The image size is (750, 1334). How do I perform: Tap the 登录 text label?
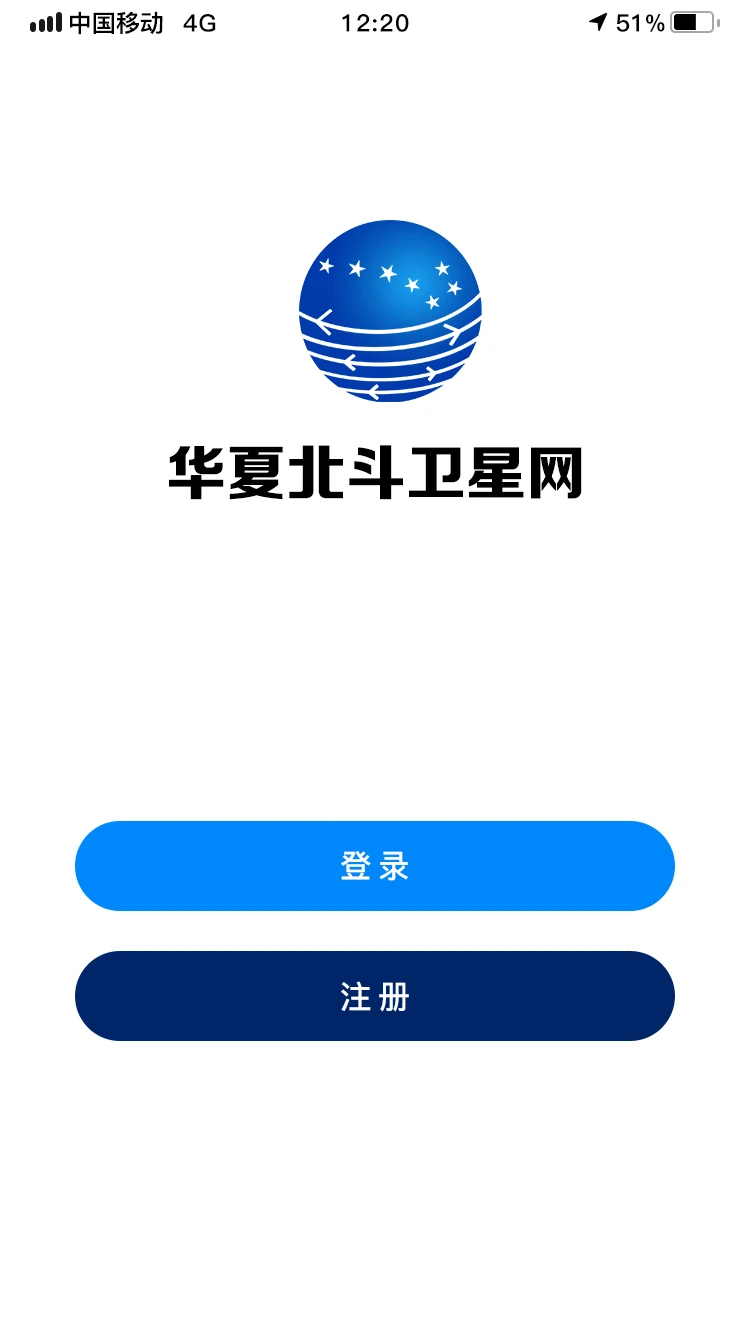point(374,866)
